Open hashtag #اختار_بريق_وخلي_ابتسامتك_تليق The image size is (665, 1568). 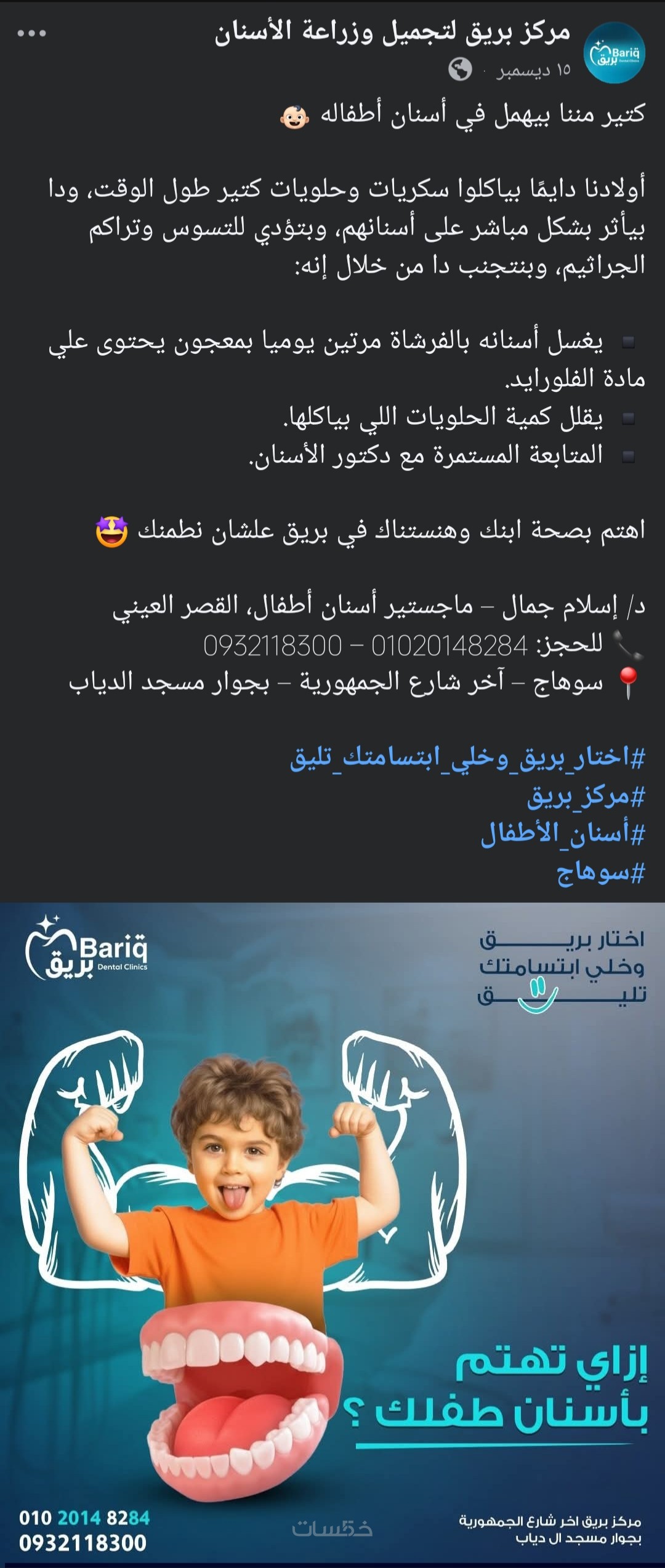tap(467, 758)
